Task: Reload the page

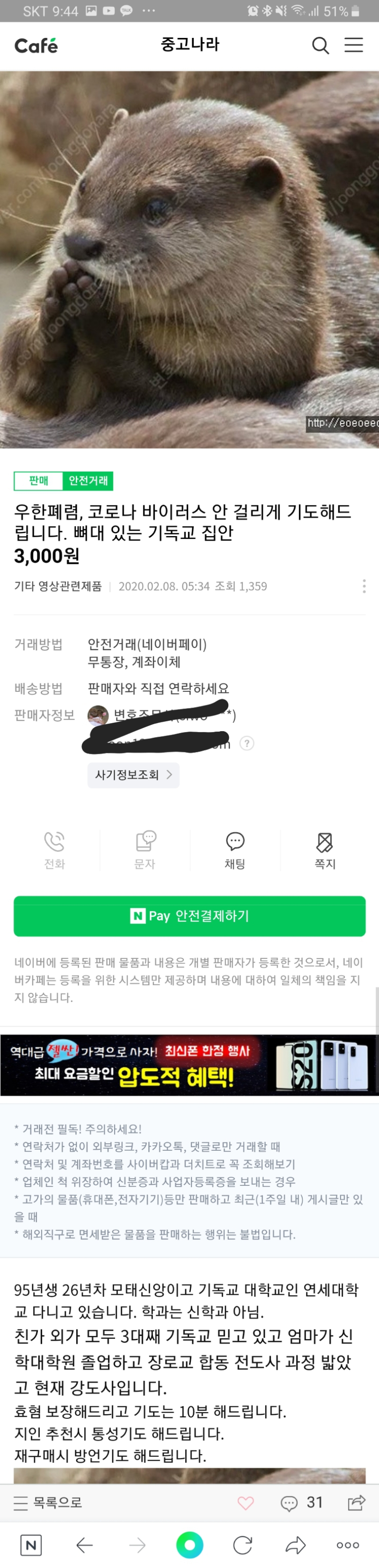Action: [x=243, y=1545]
